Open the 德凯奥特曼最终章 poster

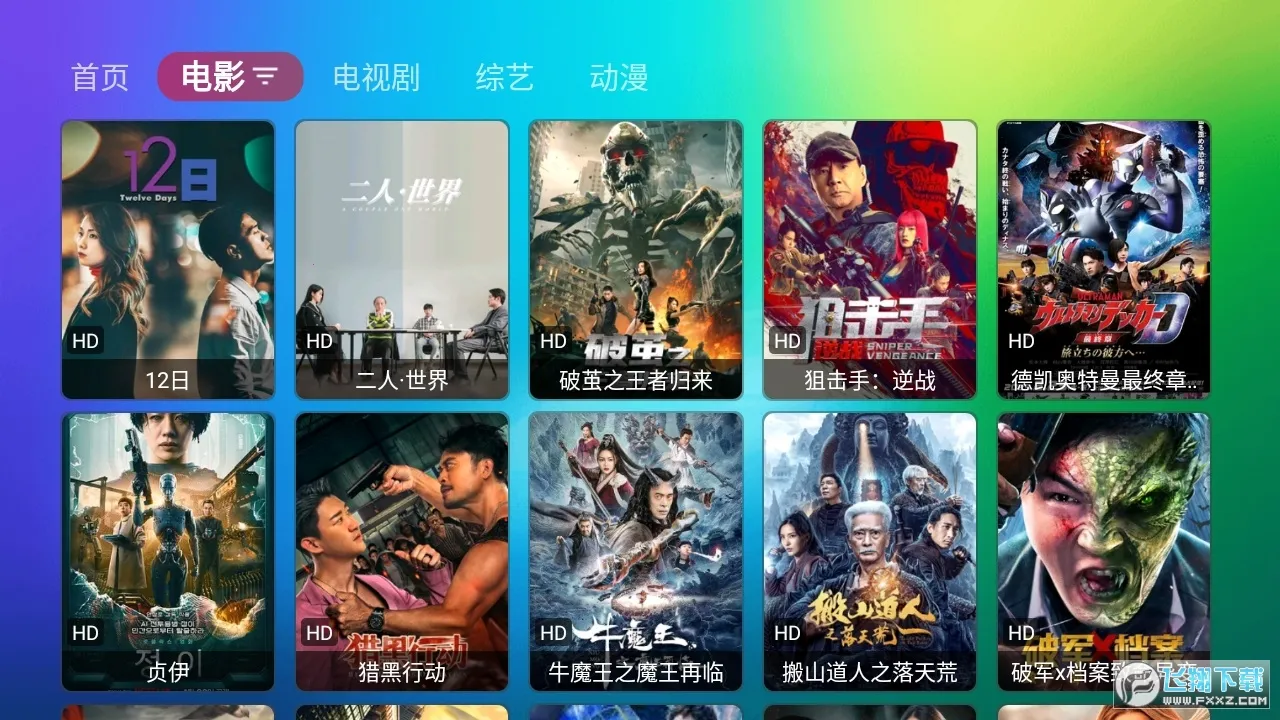point(1104,260)
